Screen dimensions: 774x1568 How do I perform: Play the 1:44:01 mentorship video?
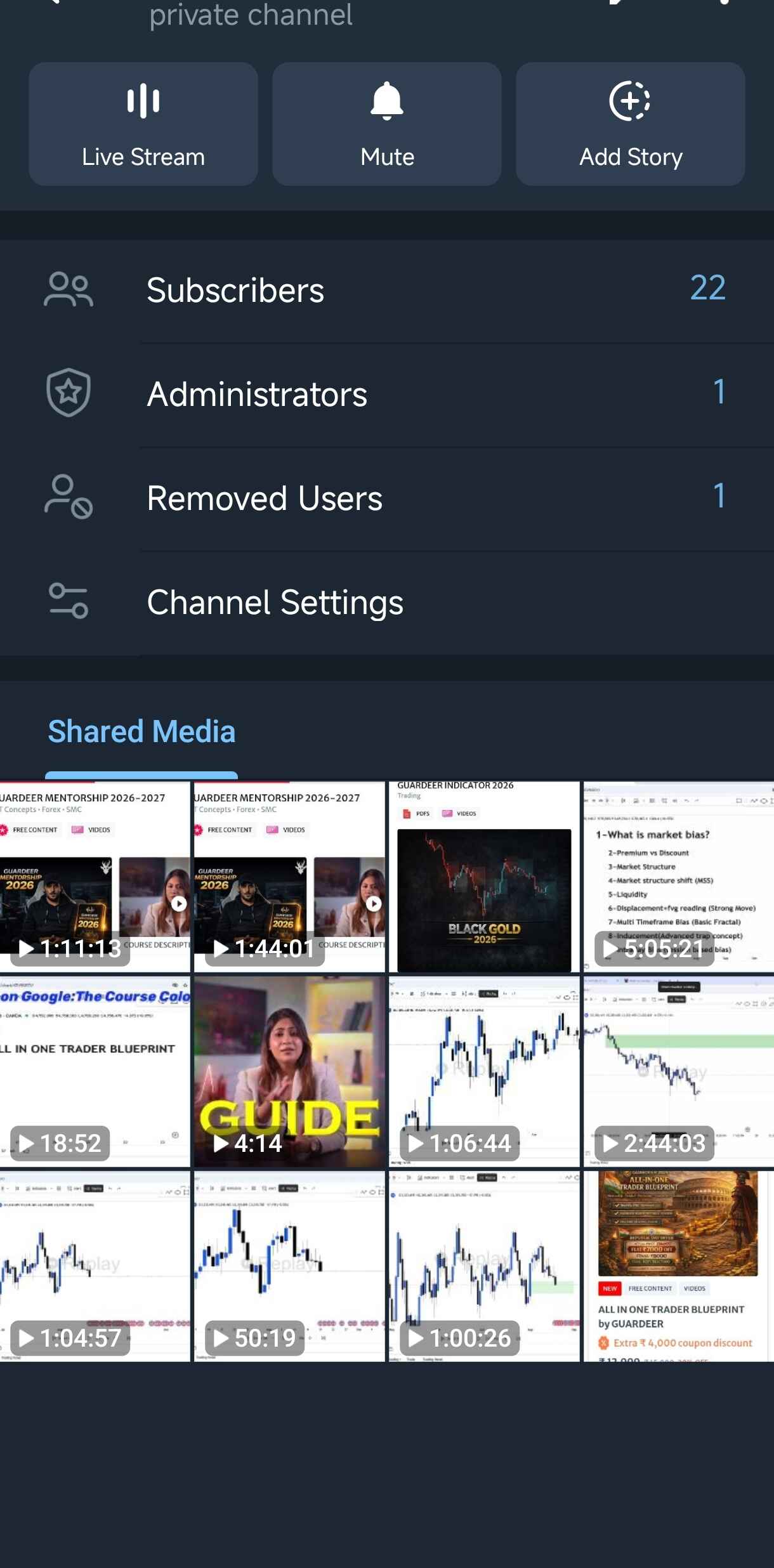289,877
